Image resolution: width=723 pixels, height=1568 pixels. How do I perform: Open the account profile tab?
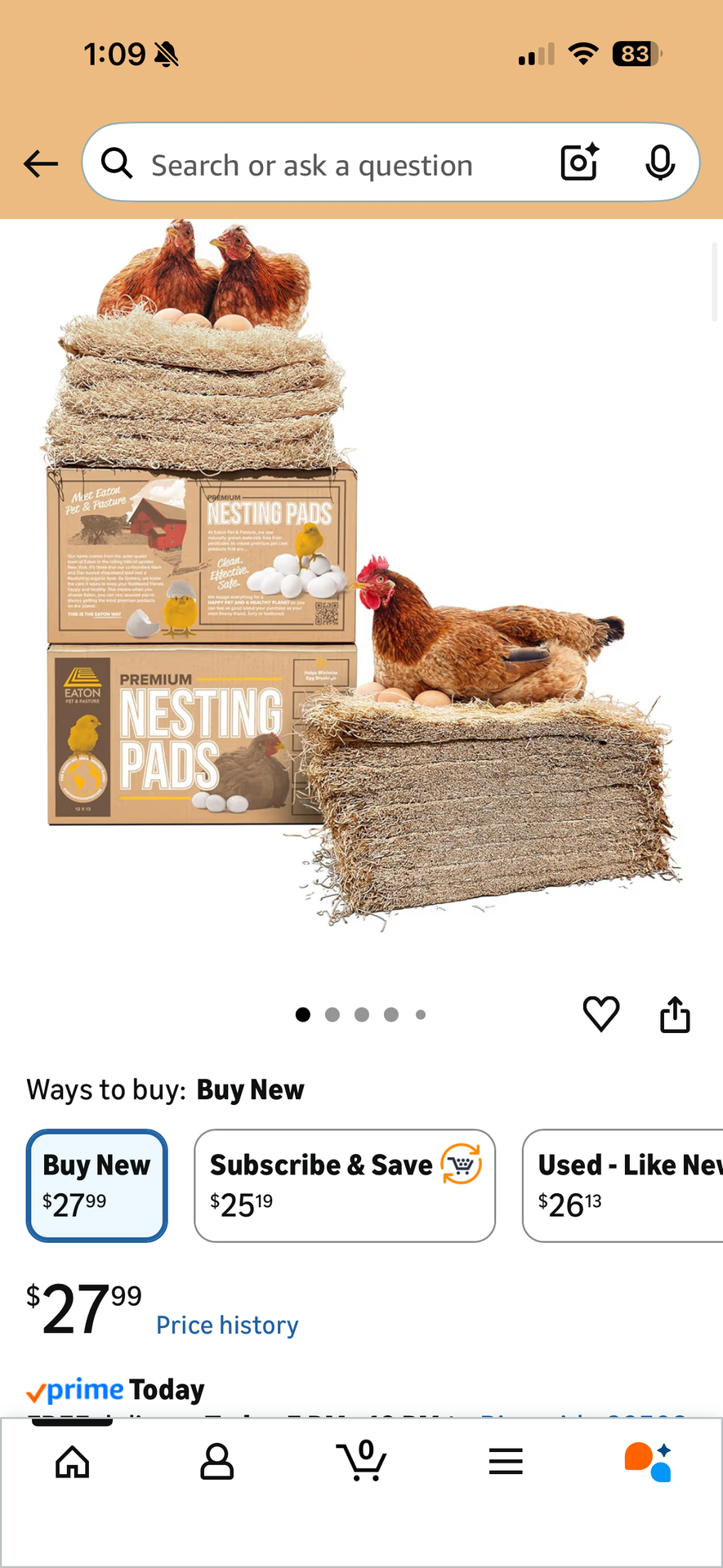(x=216, y=1462)
